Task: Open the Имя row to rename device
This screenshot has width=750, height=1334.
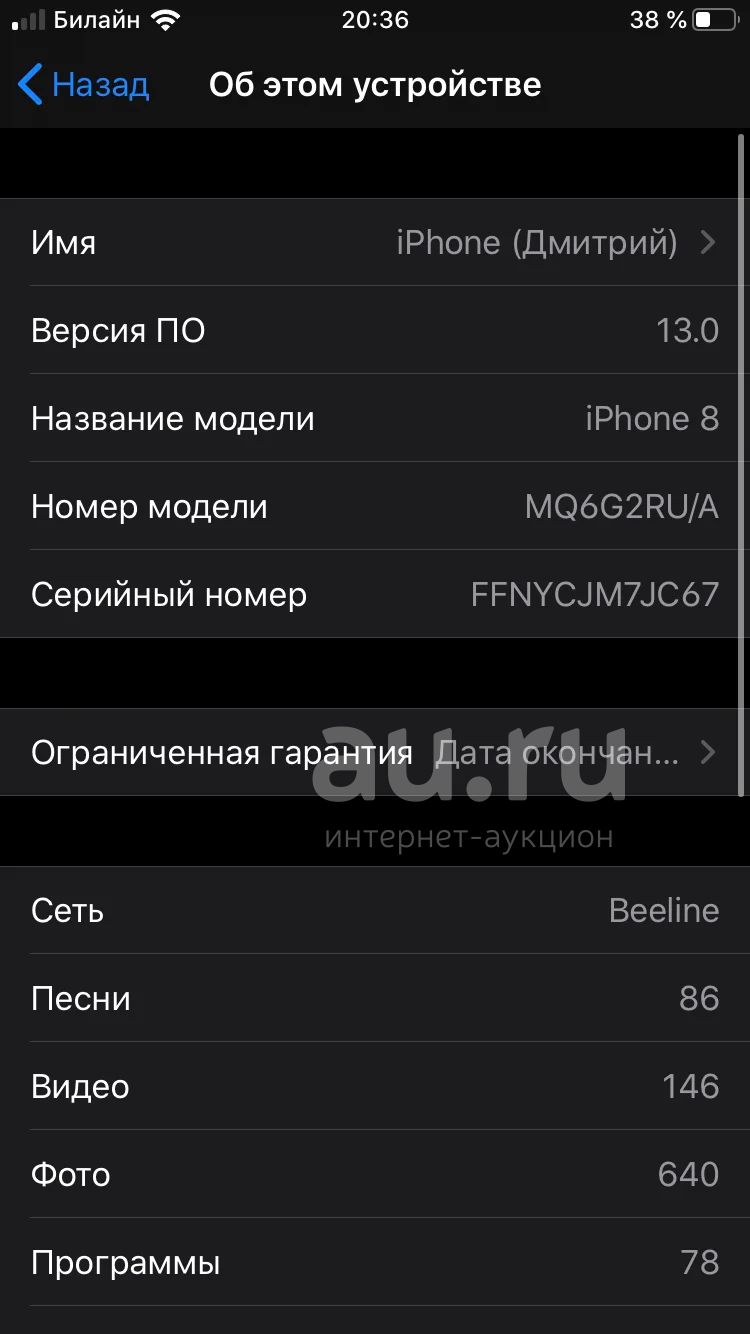Action: (x=375, y=242)
